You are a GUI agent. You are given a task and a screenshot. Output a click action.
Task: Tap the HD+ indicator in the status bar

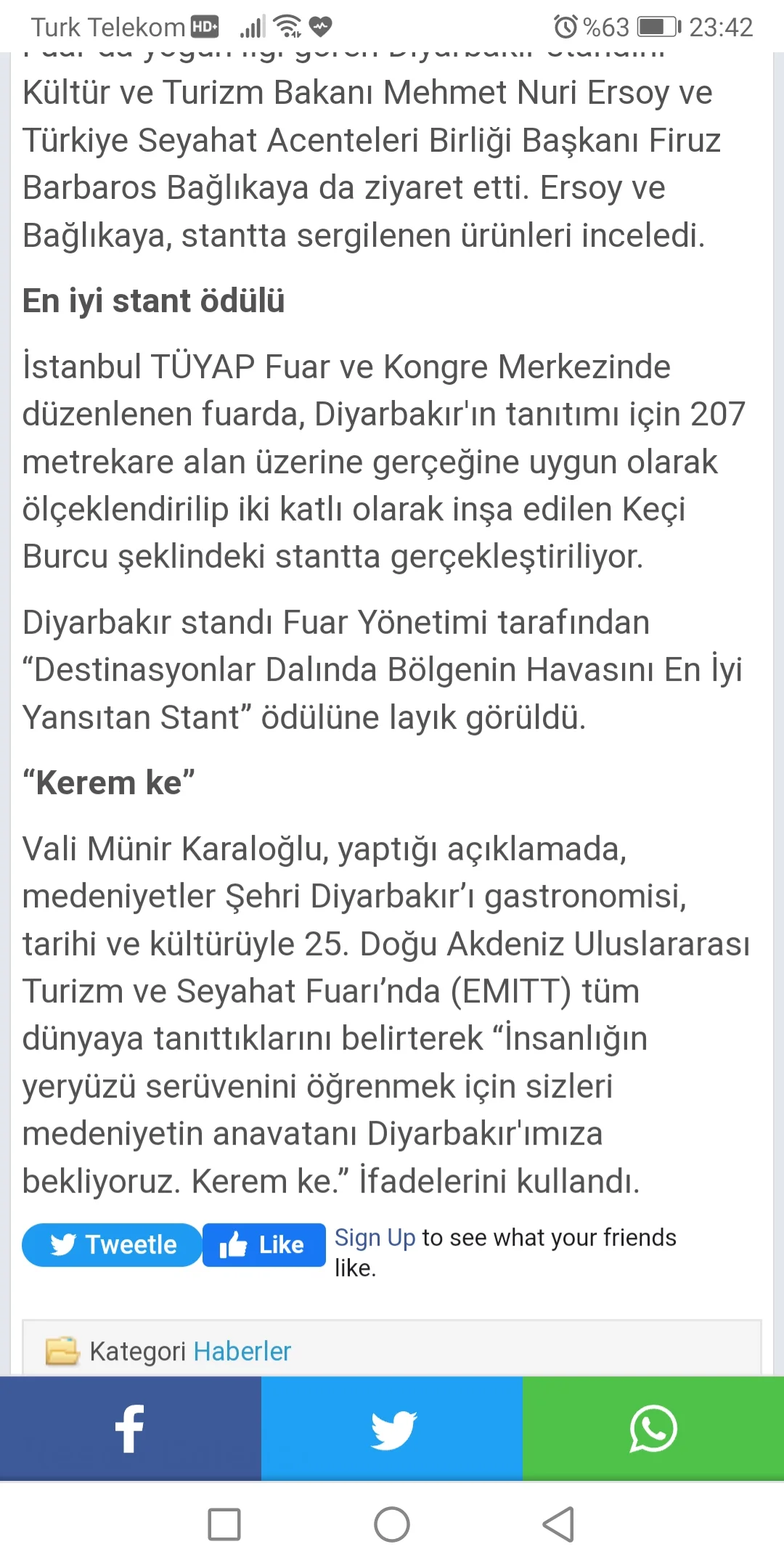pyautogui.click(x=205, y=27)
